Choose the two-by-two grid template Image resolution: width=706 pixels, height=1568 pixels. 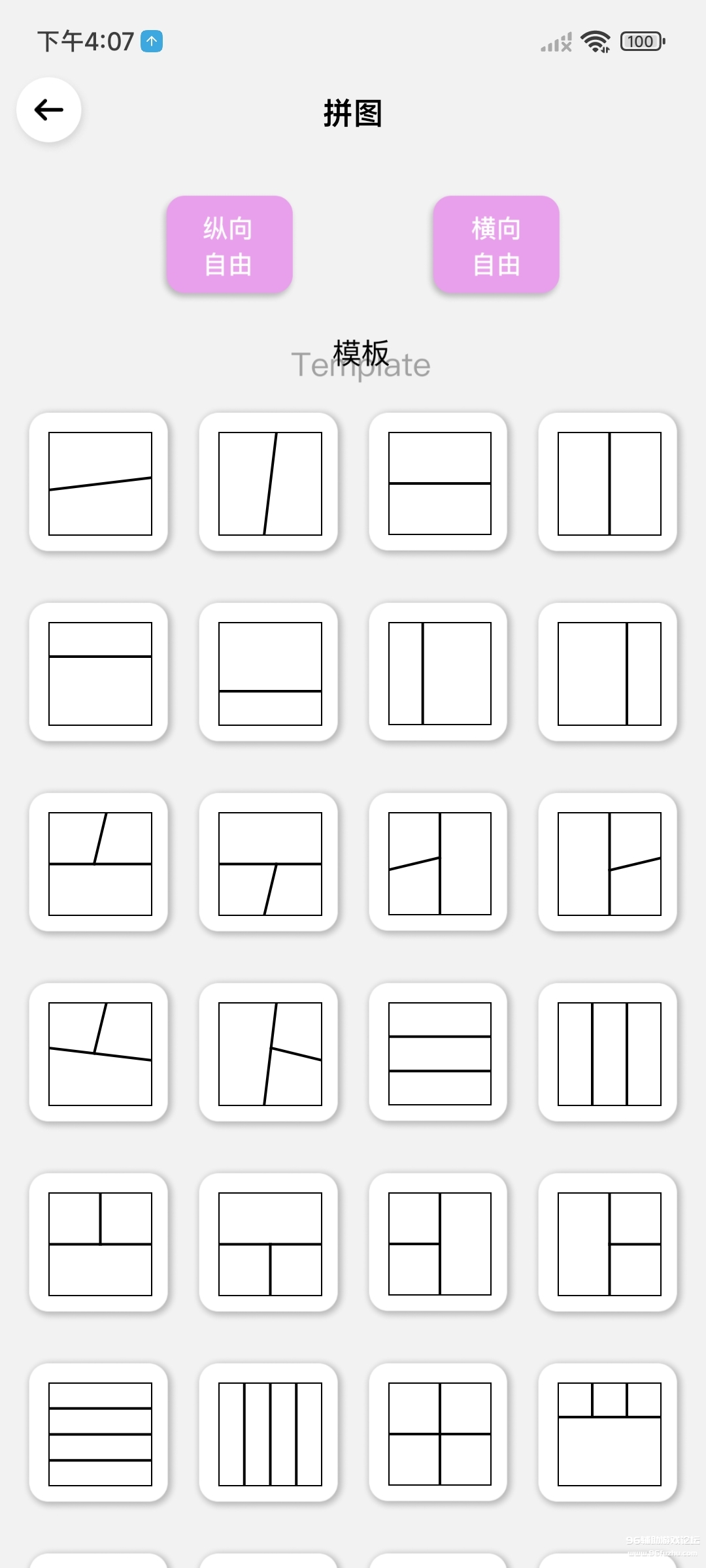(x=439, y=1433)
